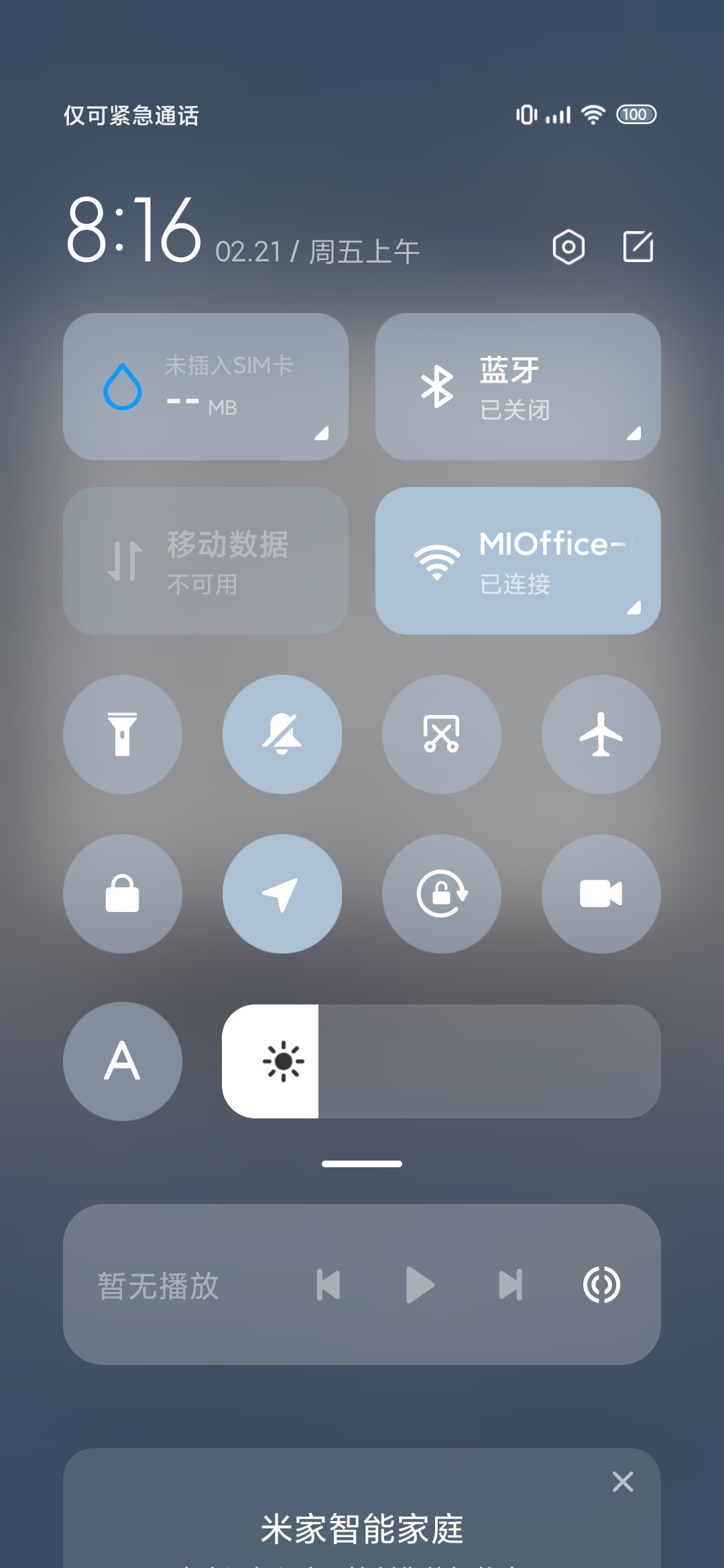Toggle the MIOffice Wi-Fi tile

coord(518,561)
